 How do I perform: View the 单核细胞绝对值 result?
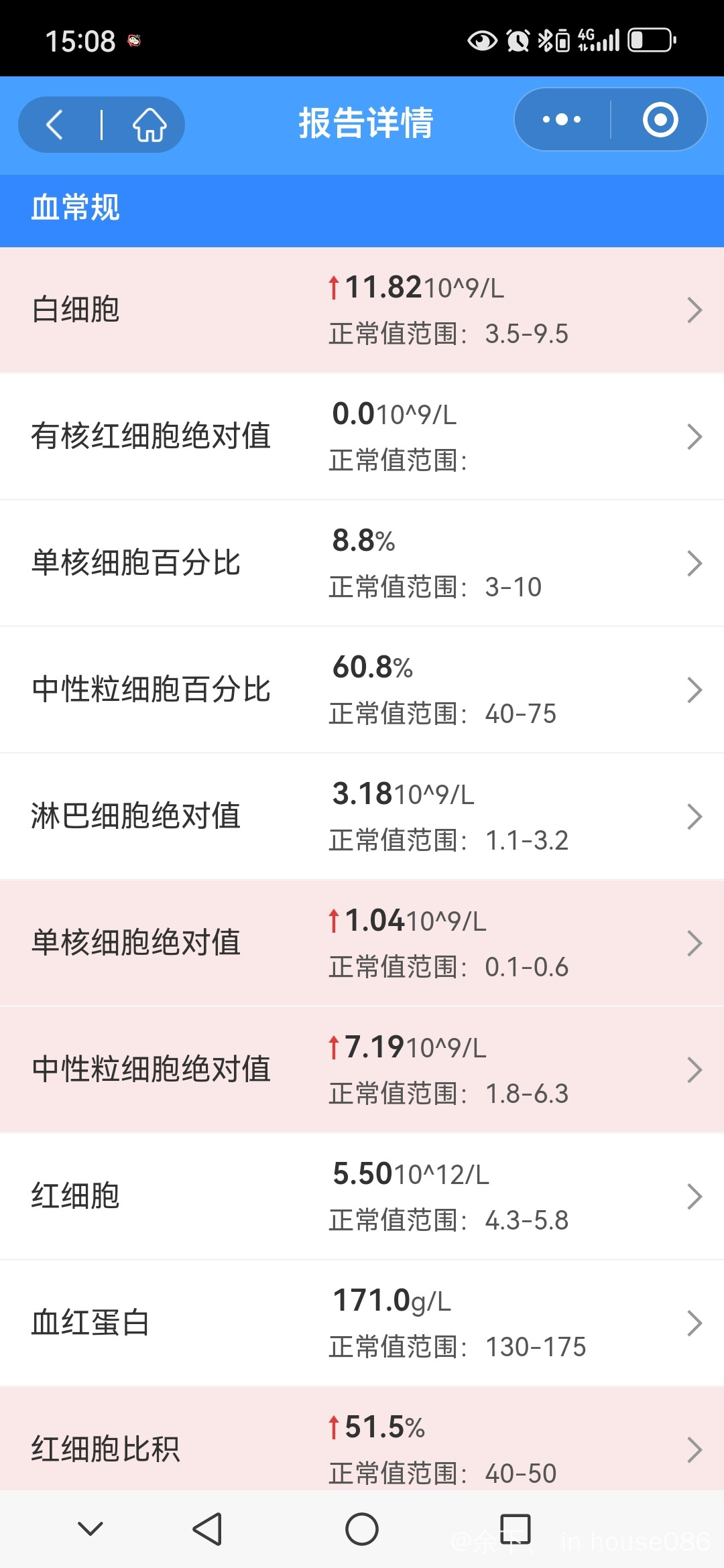[362, 943]
